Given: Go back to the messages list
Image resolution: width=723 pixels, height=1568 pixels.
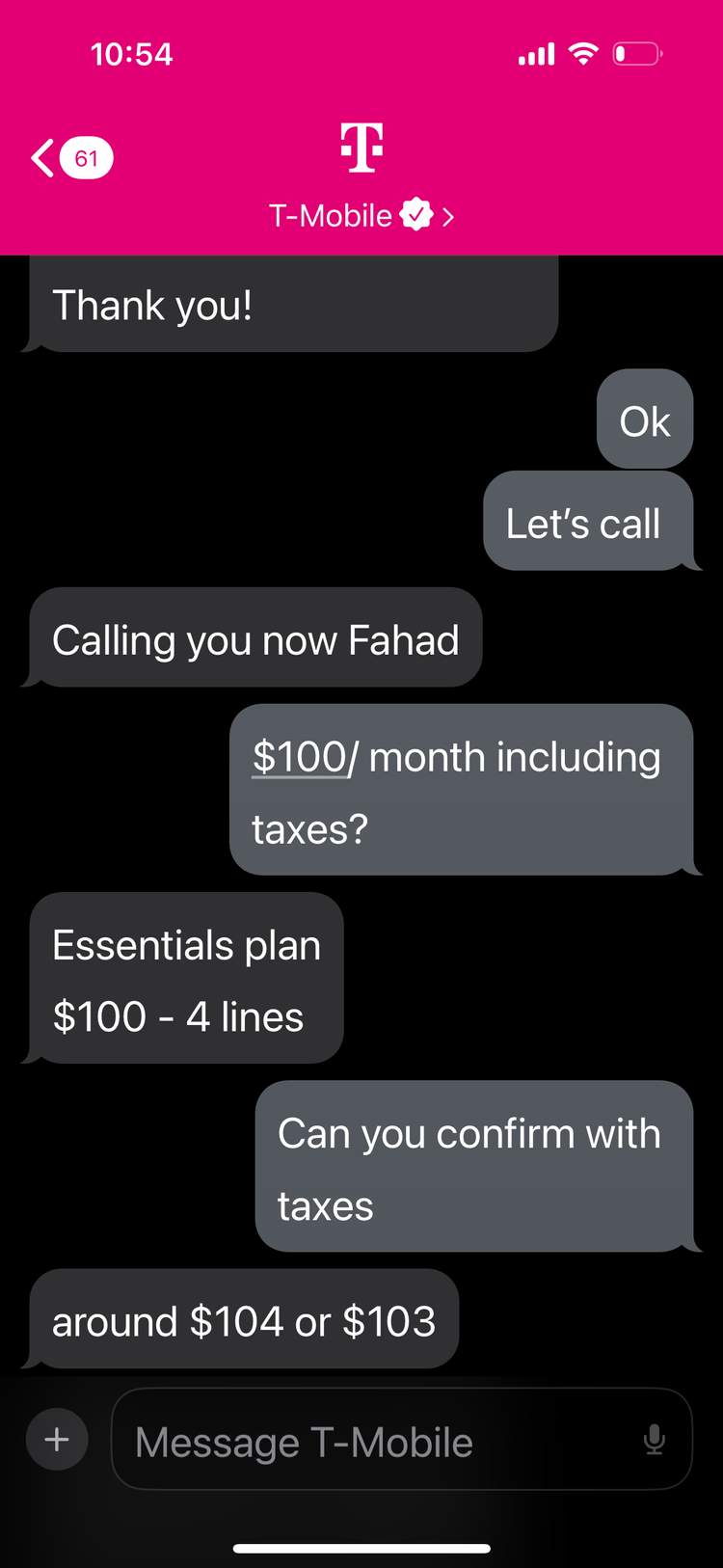Looking at the screenshot, I should [x=71, y=158].
